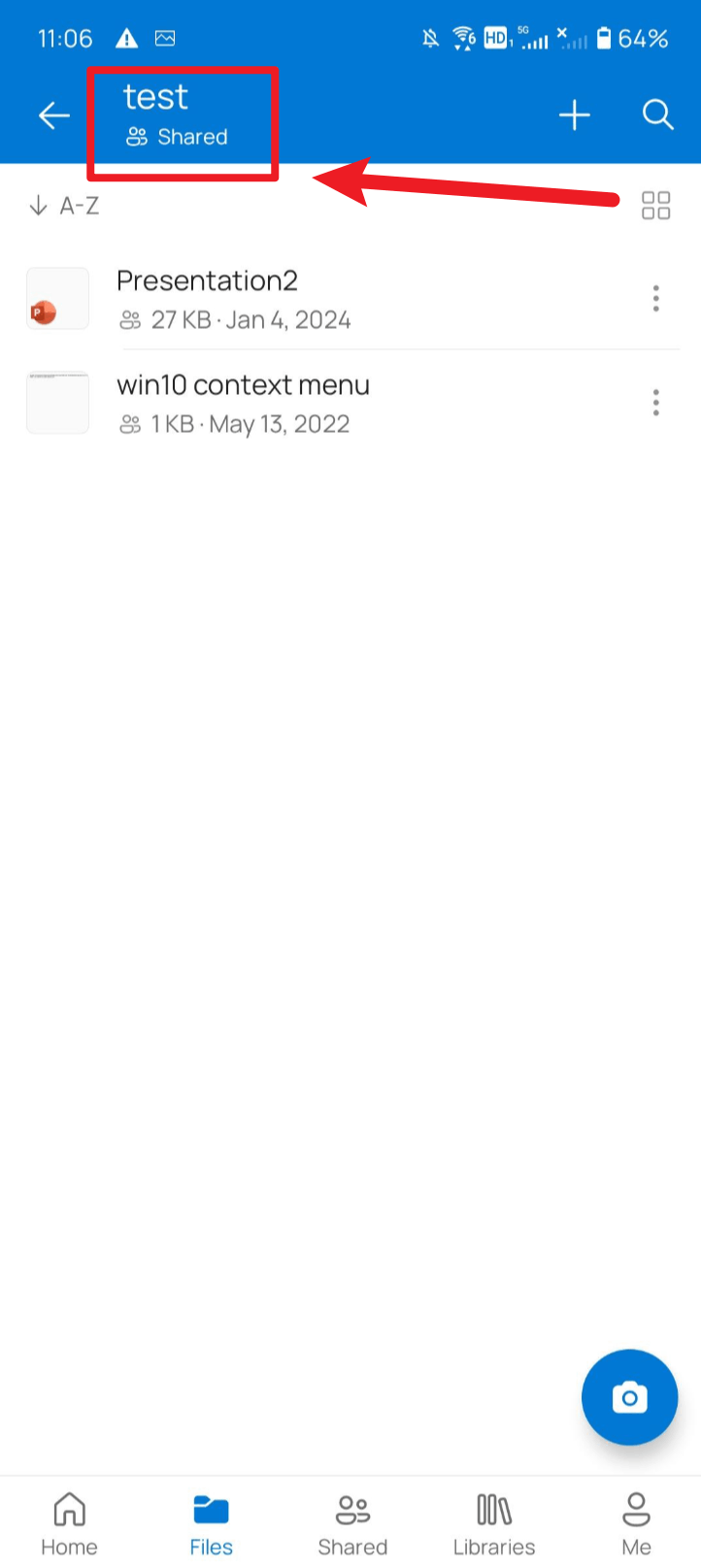Image resolution: width=701 pixels, height=1568 pixels.
Task: View the Me tab
Action: pos(636,1524)
